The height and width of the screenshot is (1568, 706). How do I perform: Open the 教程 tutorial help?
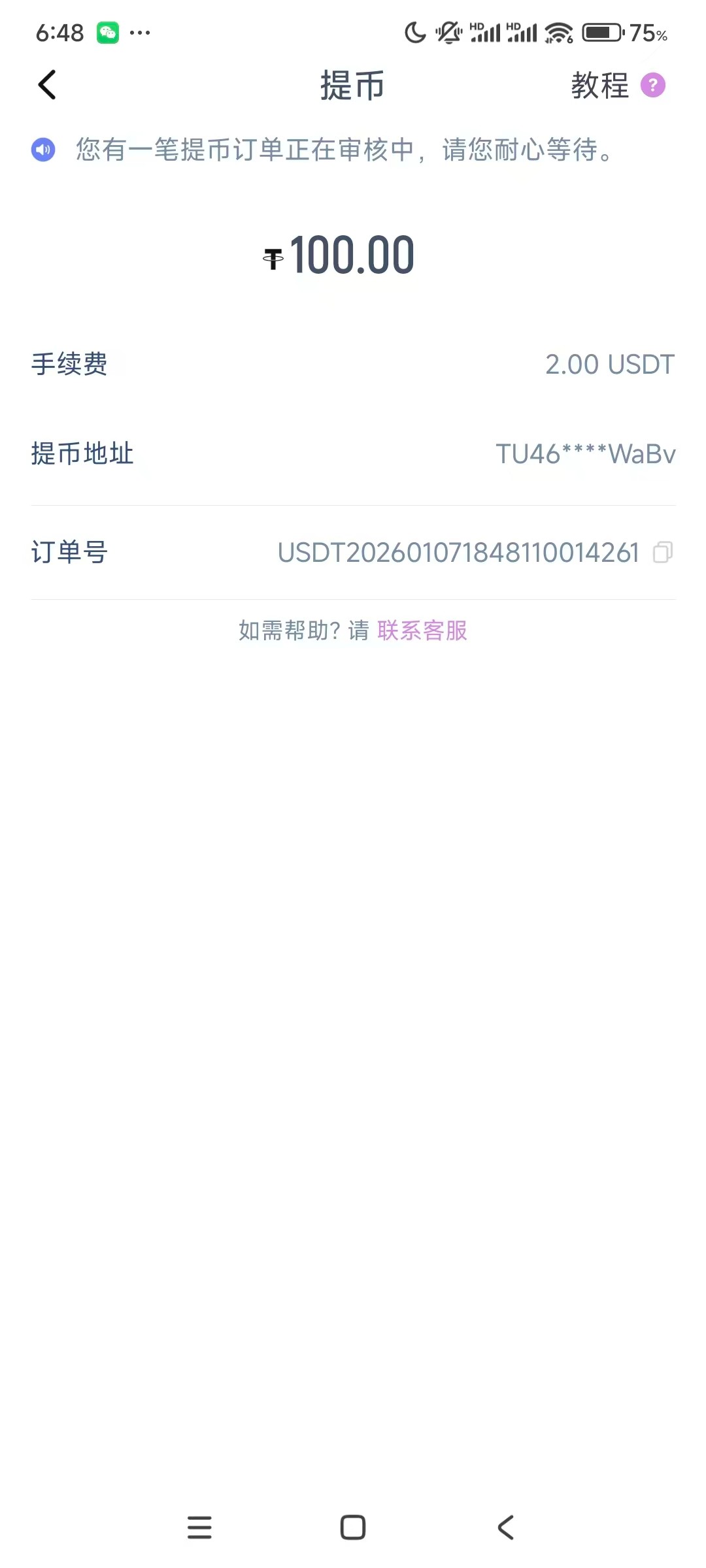tap(617, 86)
